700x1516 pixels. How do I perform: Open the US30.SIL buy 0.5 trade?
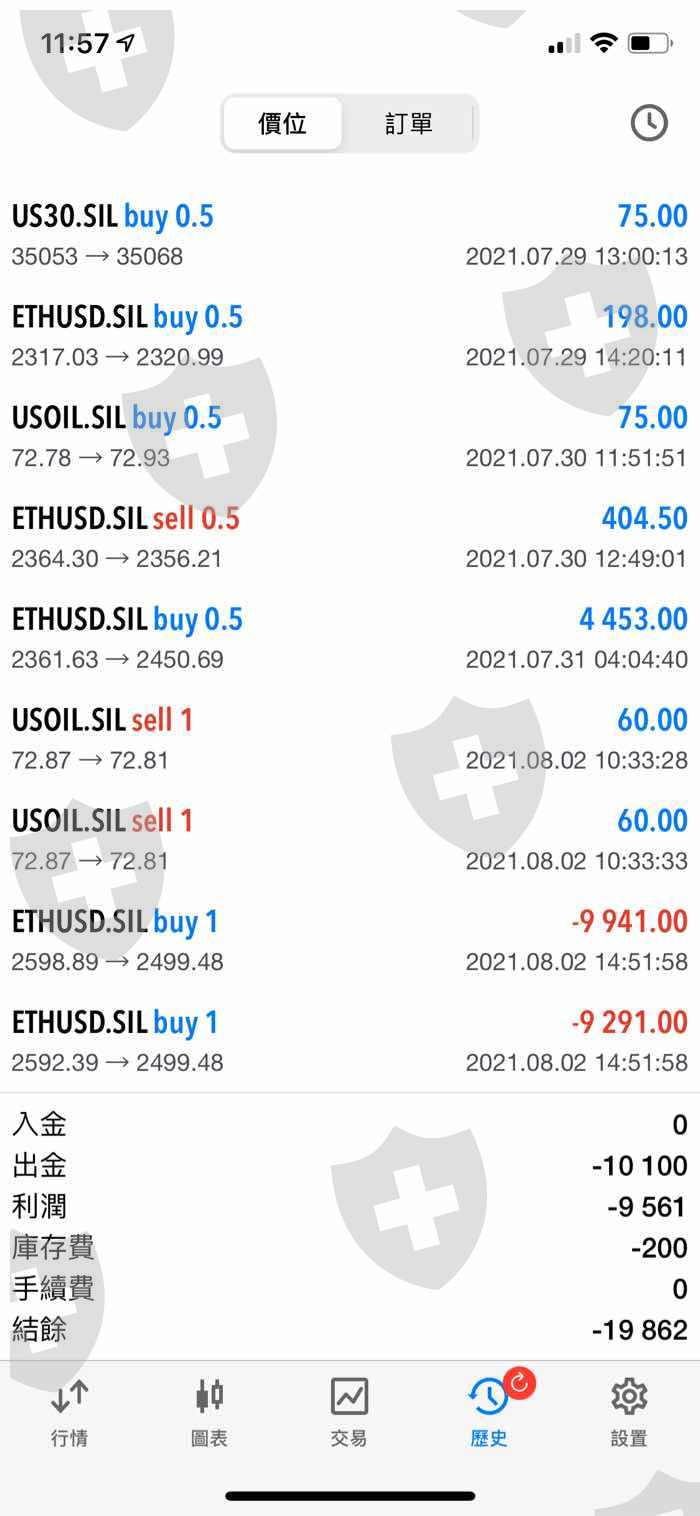coord(350,235)
